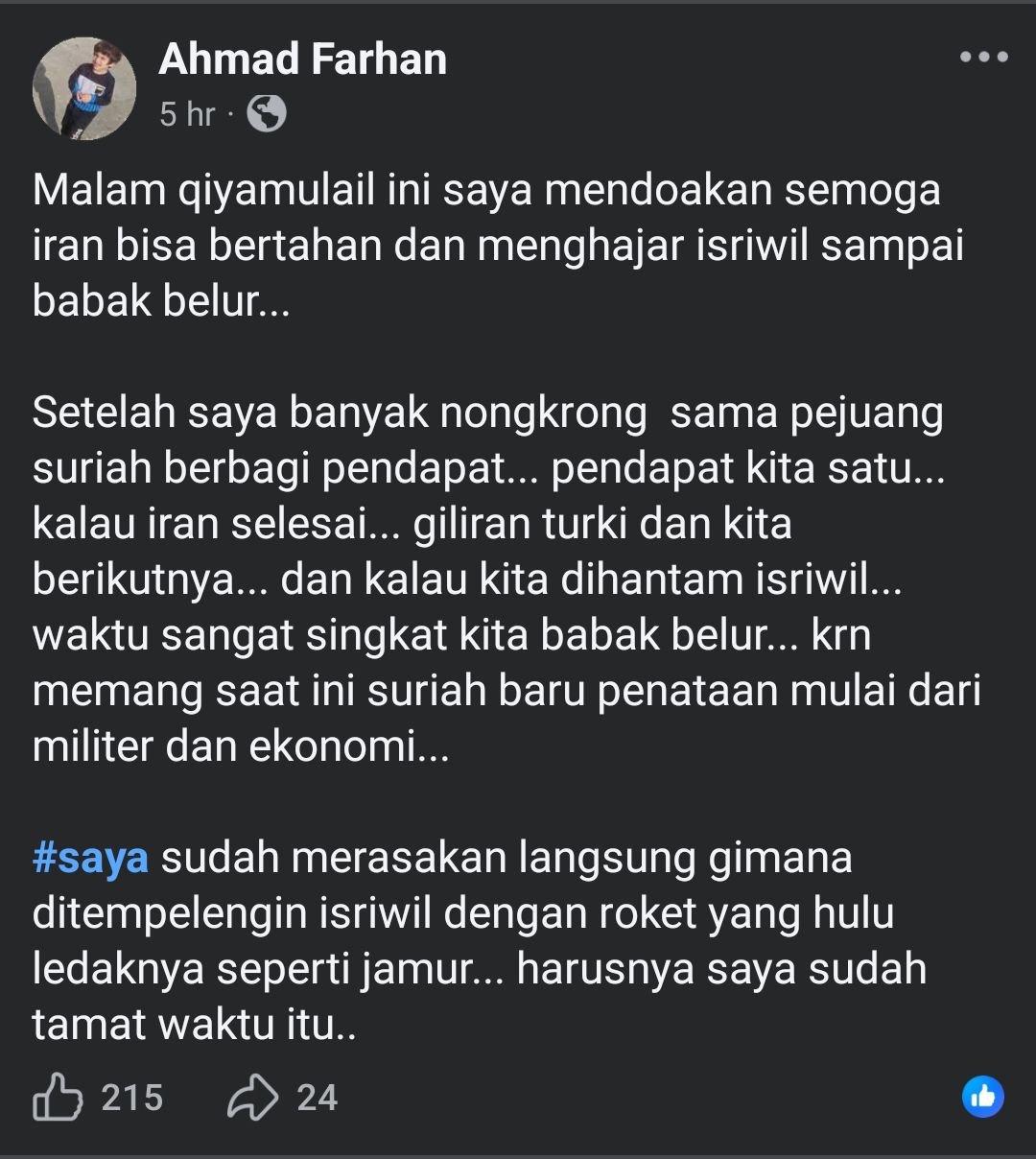The image size is (1036, 1159).
Task: Open Ahmad Farhan's profile name link
Action: click(302, 59)
